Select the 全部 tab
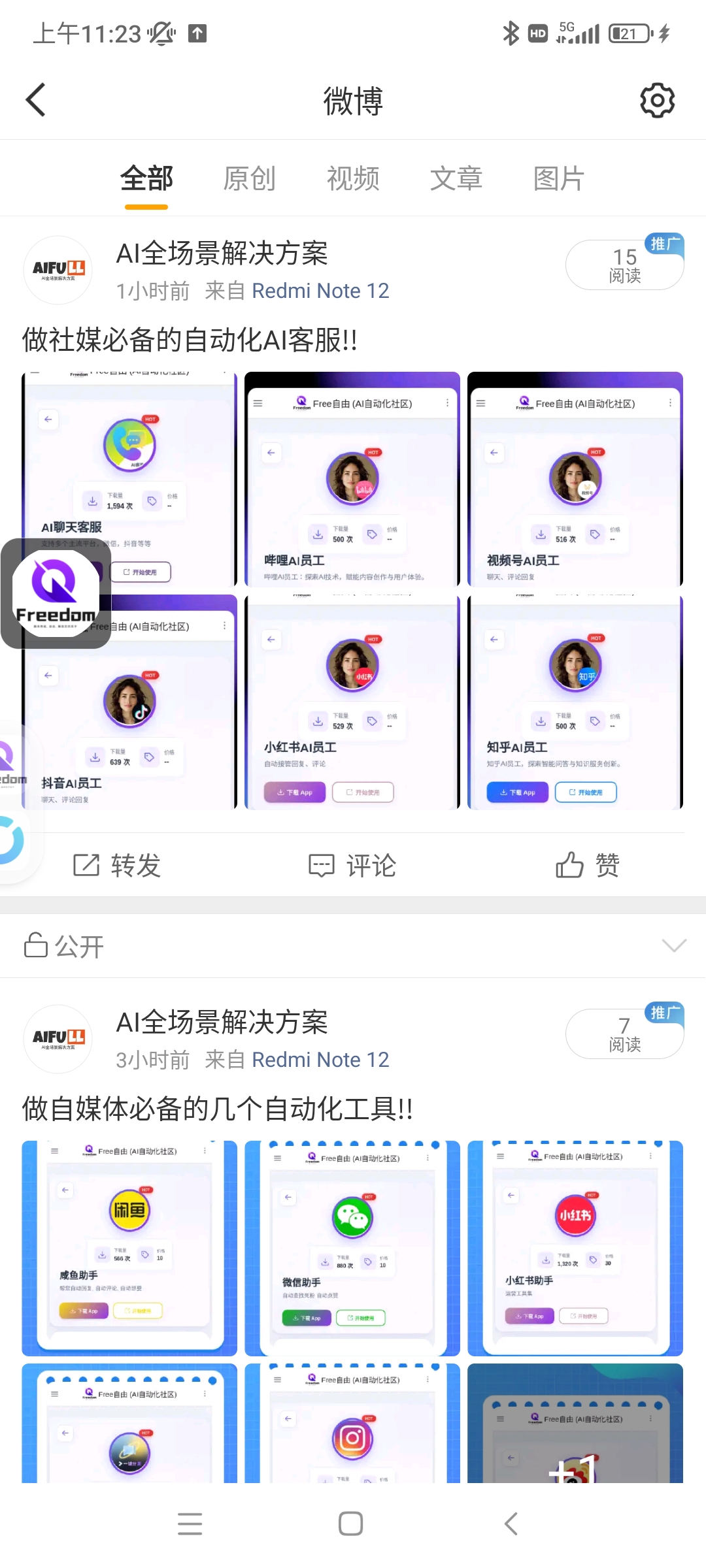706x1568 pixels. click(146, 178)
